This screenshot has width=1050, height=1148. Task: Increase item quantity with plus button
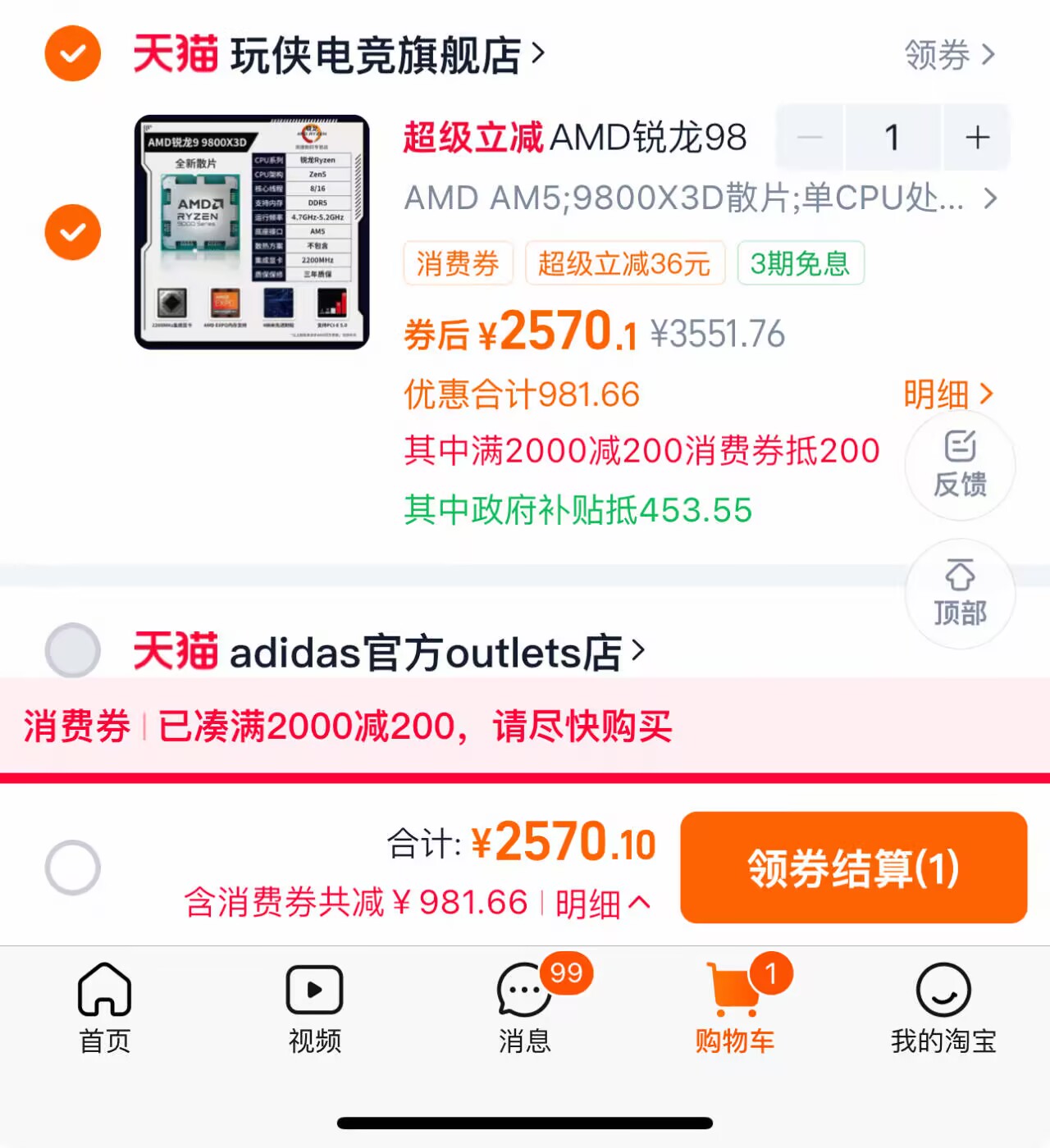pos(976,138)
